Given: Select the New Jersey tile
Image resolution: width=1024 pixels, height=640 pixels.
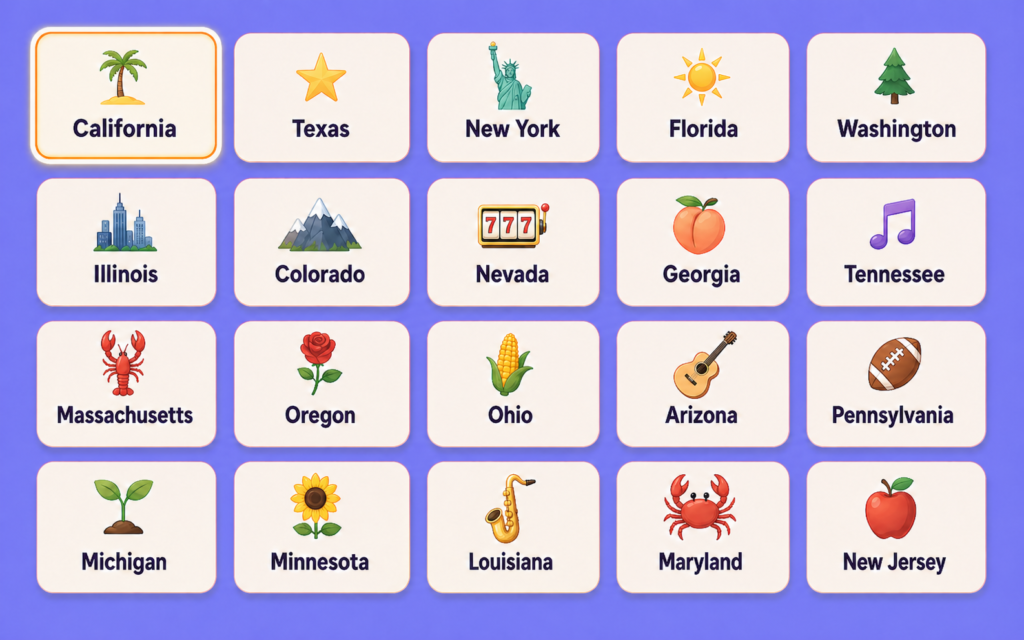Looking at the screenshot, I should [896, 527].
